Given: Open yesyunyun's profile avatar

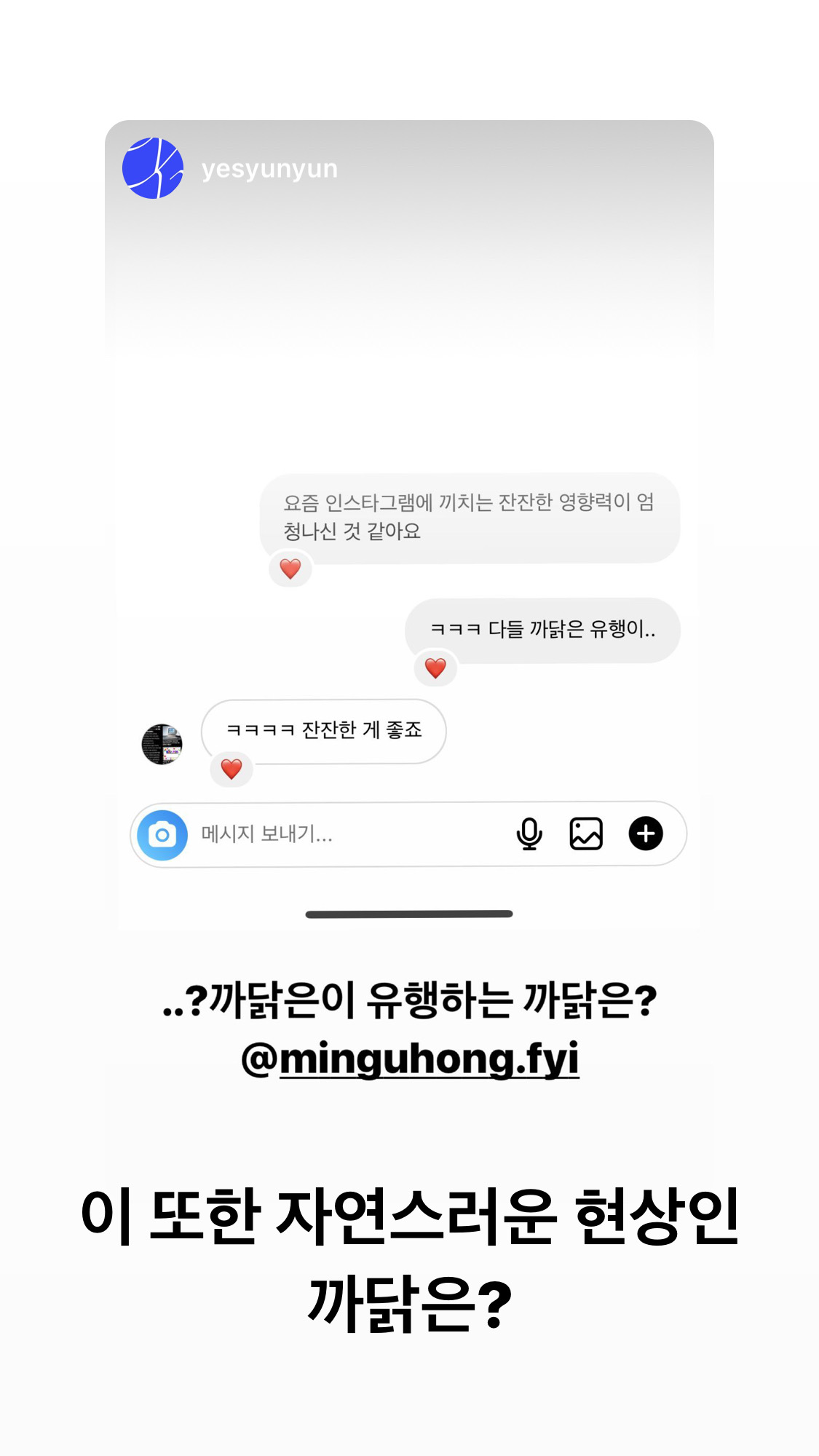Looking at the screenshot, I should tap(153, 169).
